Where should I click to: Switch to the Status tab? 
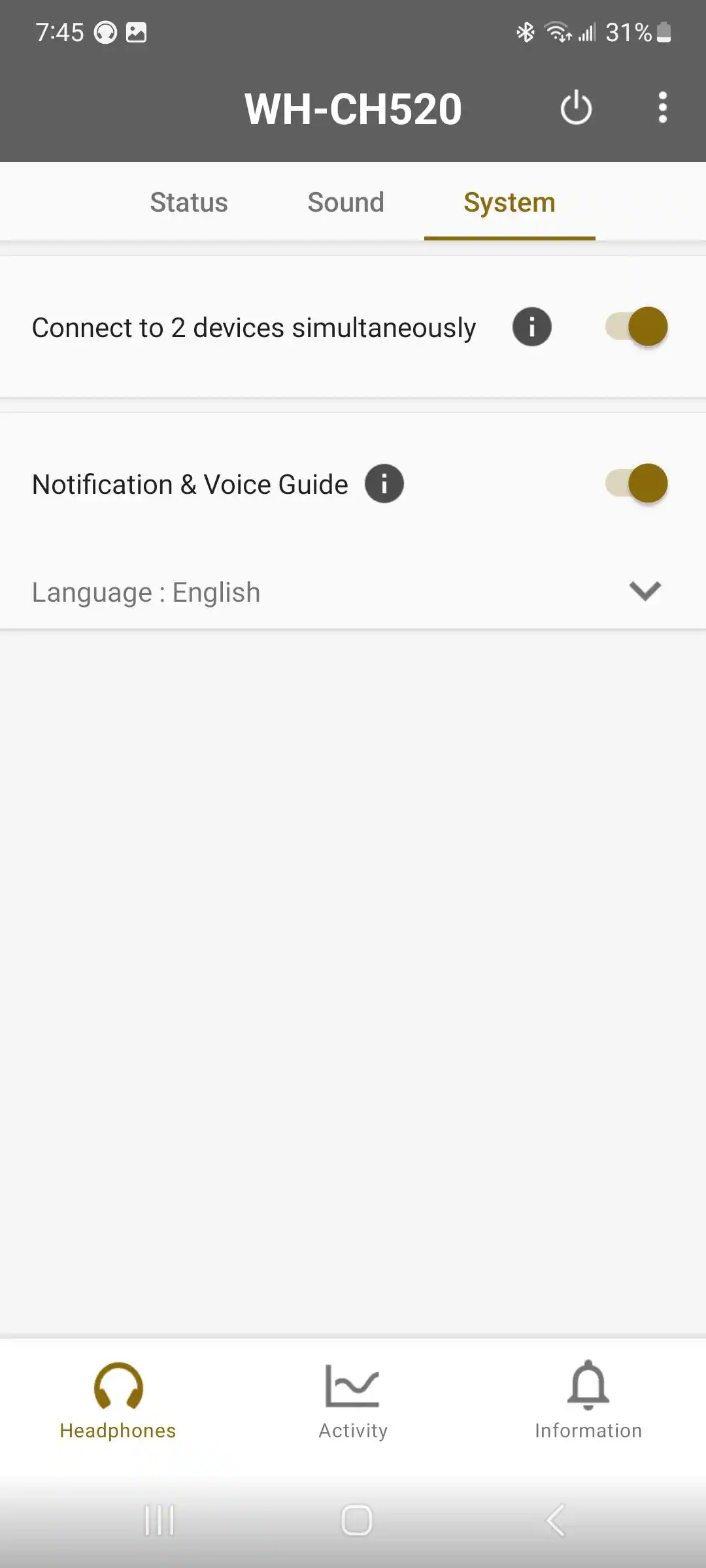tap(189, 203)
